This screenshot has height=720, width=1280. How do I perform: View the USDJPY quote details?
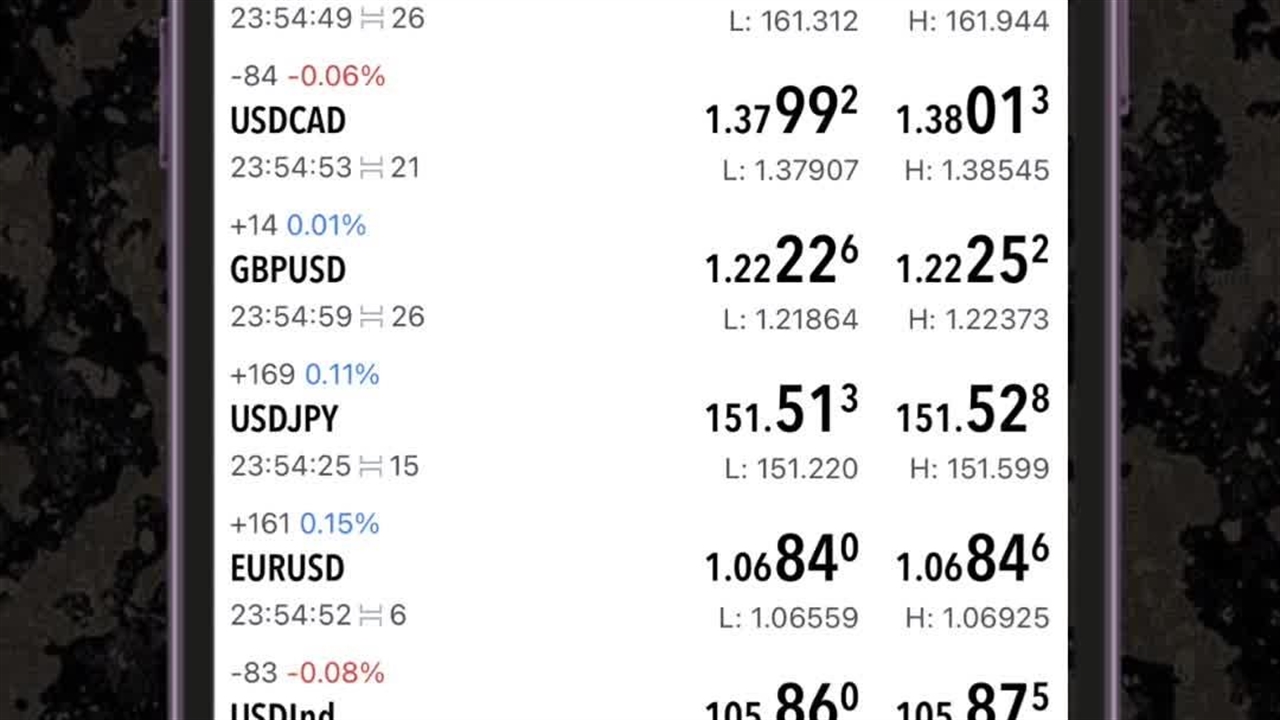click(x=284, y=419)
